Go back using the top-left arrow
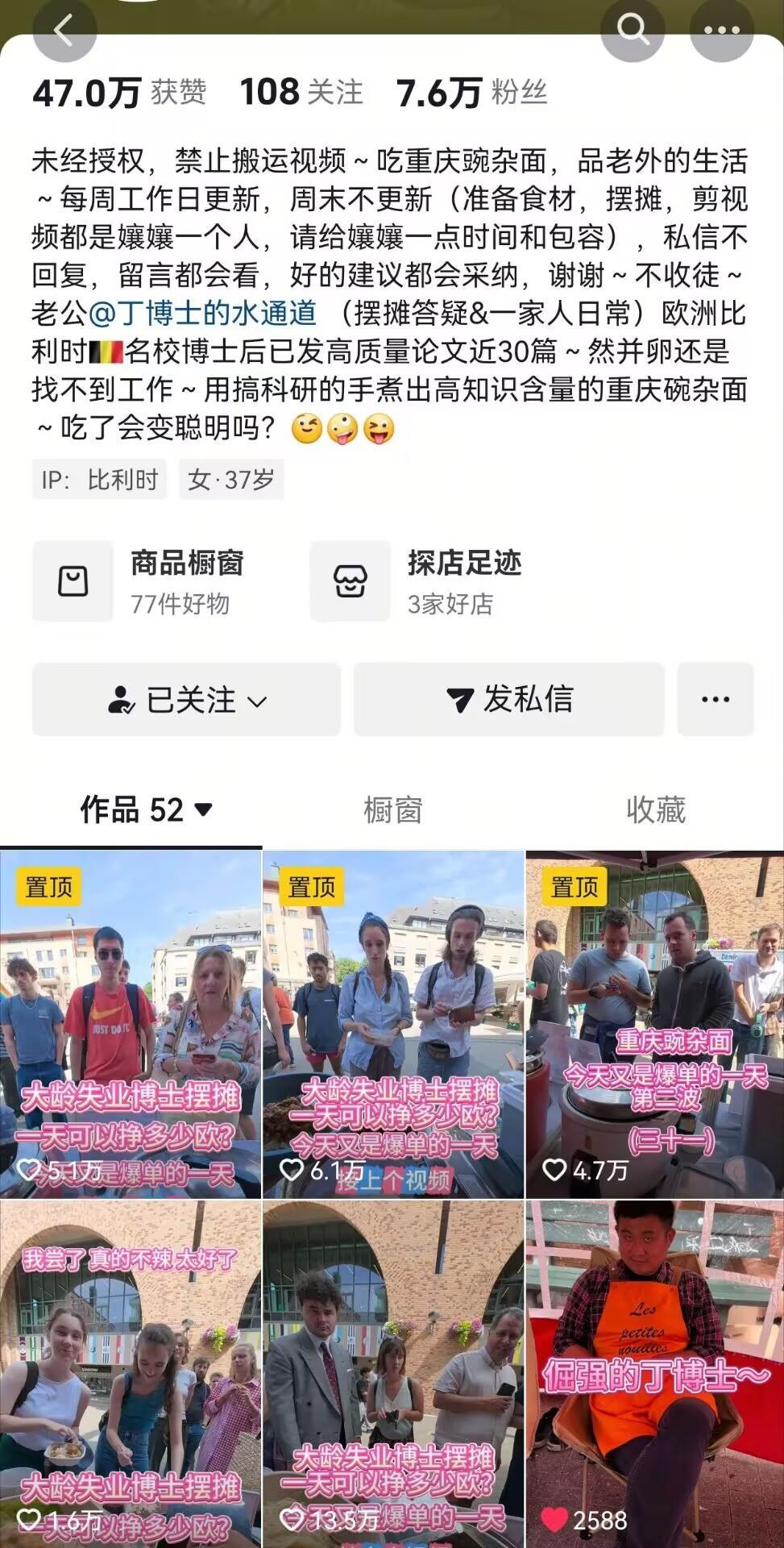Viewport: 784px width, 1548px height. tap(64, 31)
